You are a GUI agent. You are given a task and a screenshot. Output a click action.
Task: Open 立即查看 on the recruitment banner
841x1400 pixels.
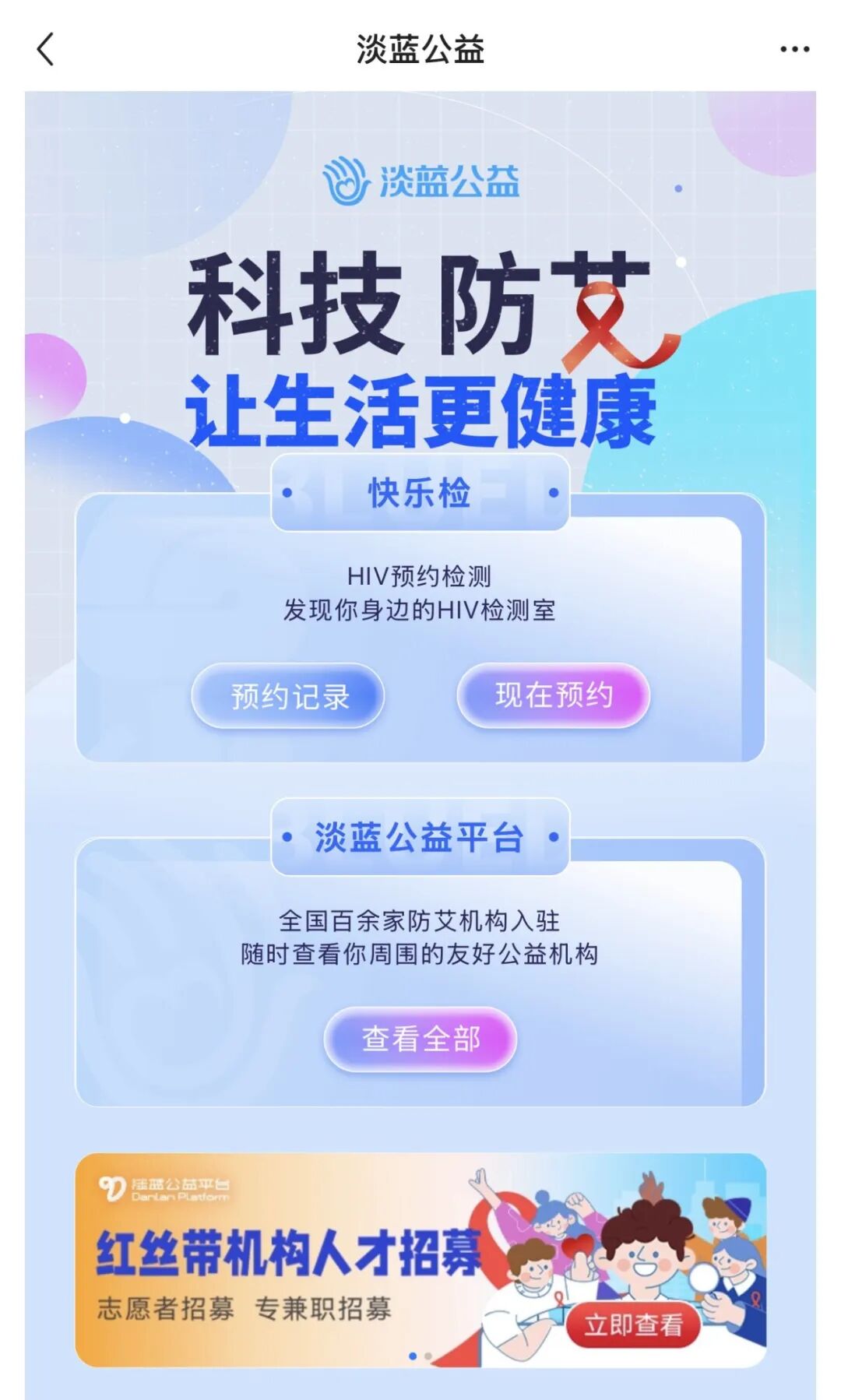click(x=633, y=1324)
